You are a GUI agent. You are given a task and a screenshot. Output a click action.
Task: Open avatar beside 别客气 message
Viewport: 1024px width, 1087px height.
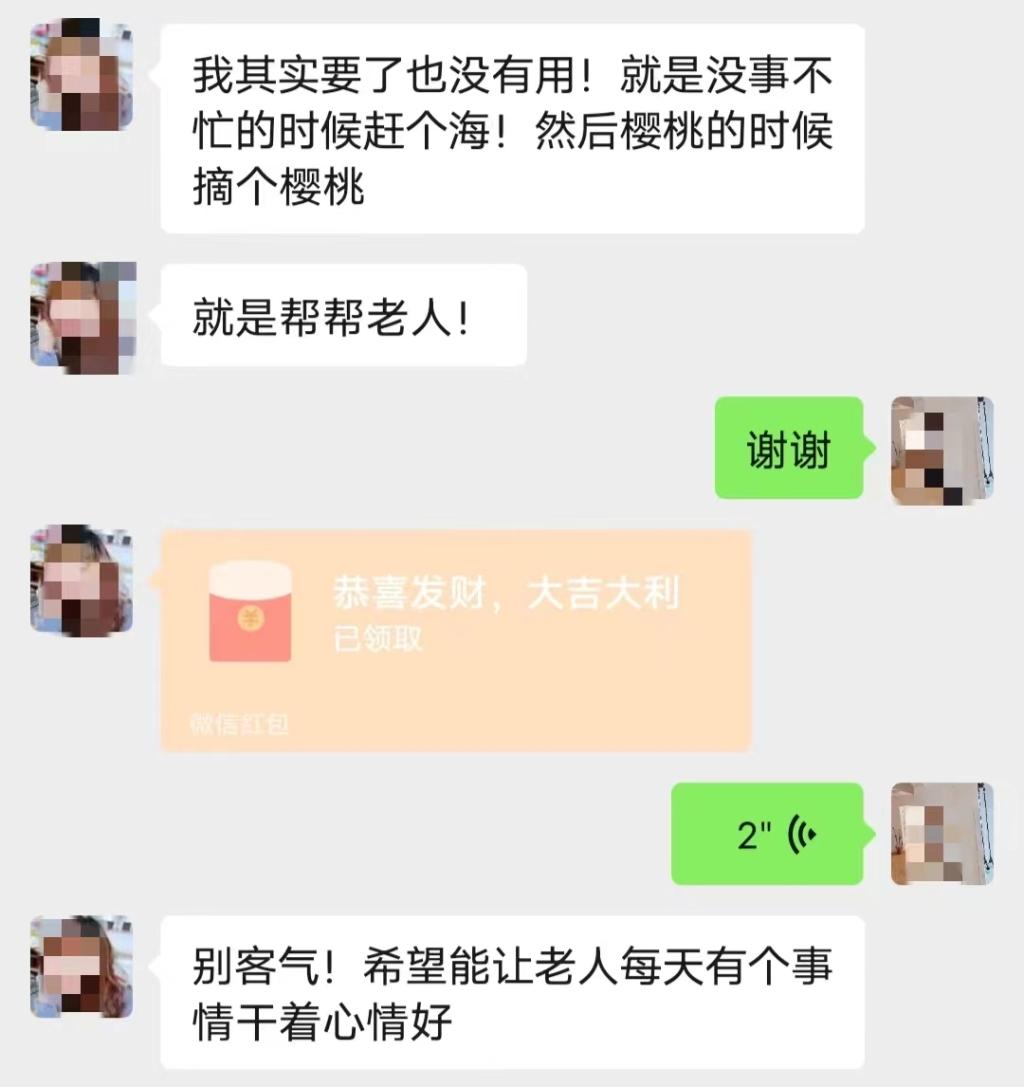[82, 966]
